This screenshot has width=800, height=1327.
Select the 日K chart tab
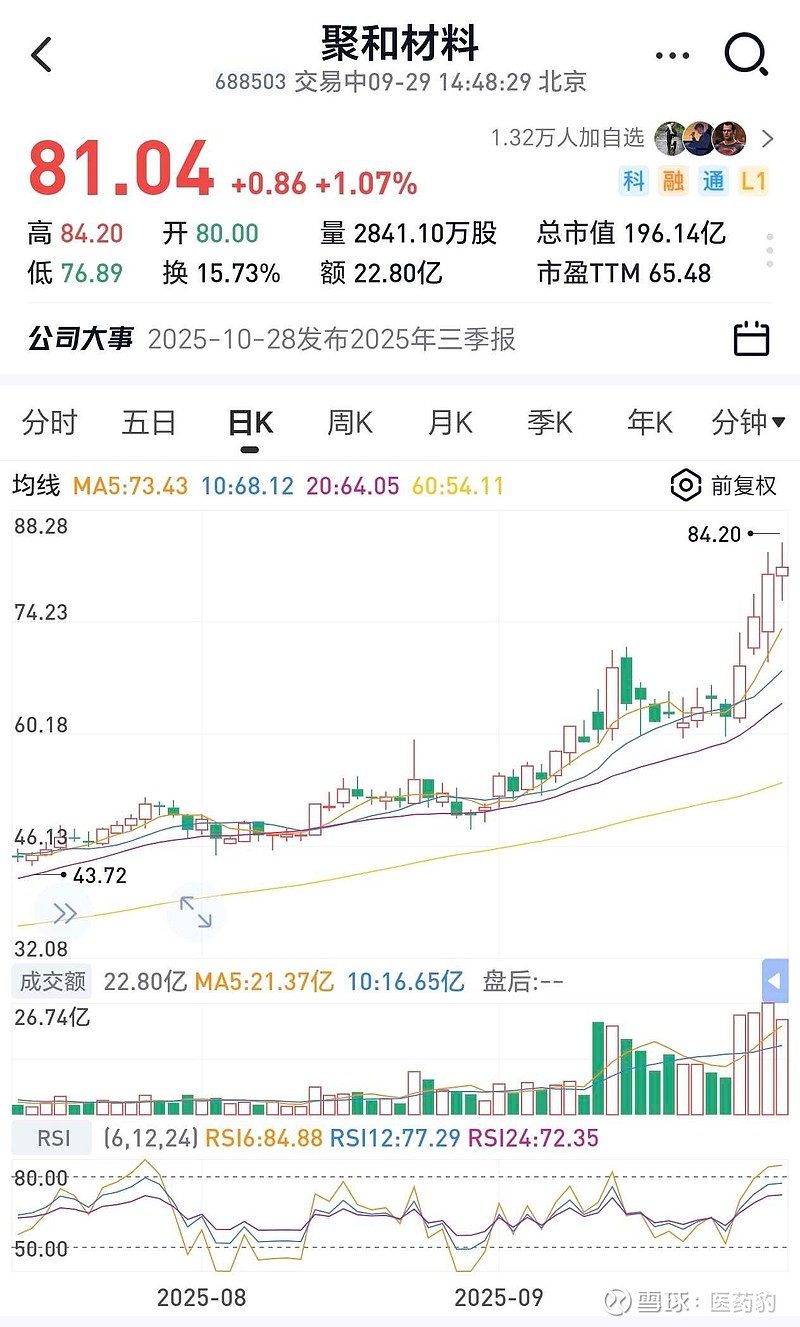click(x=250, y=423)
